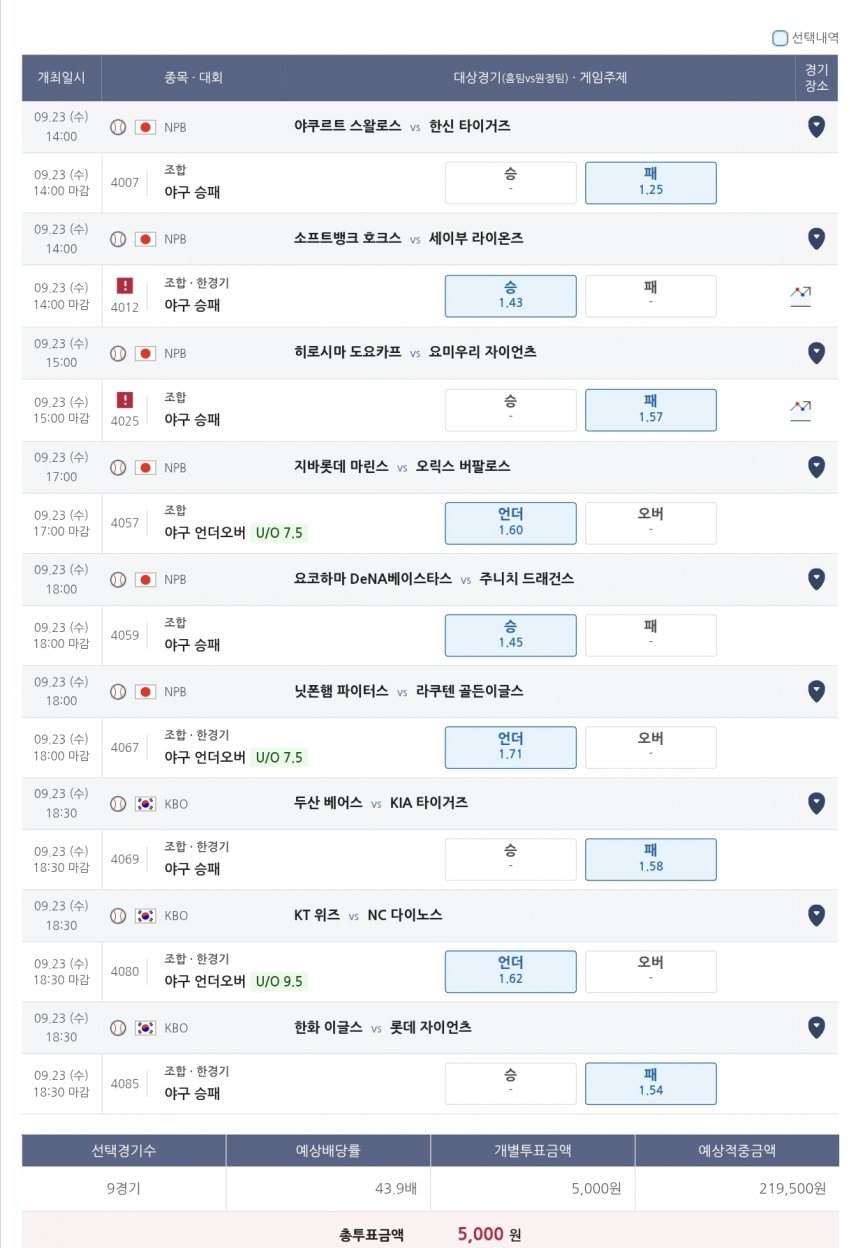Select 패 1.54 for match 4085

(x=651, y=1083)
